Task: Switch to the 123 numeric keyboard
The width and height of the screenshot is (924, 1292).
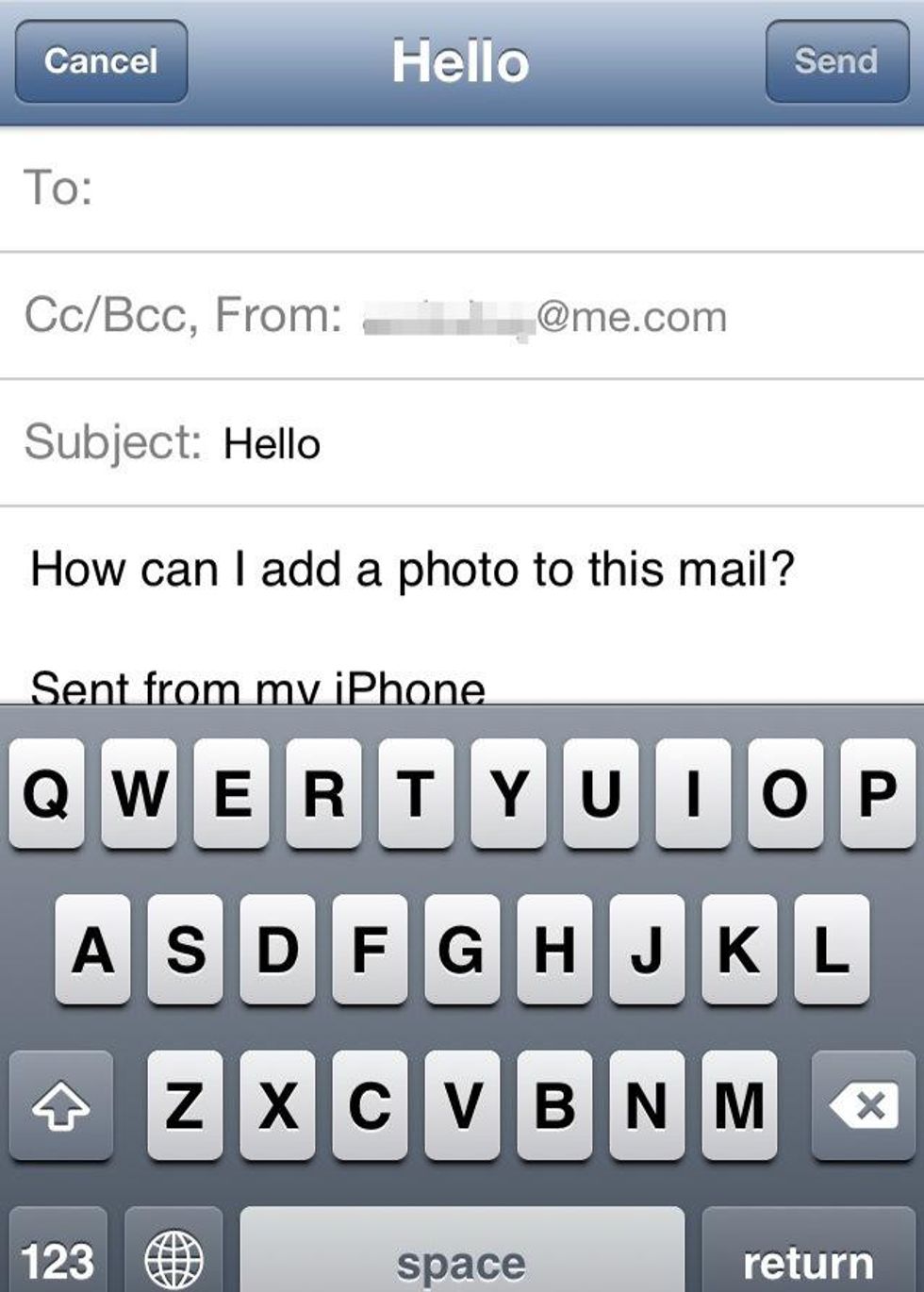Action: point(58,1260)
